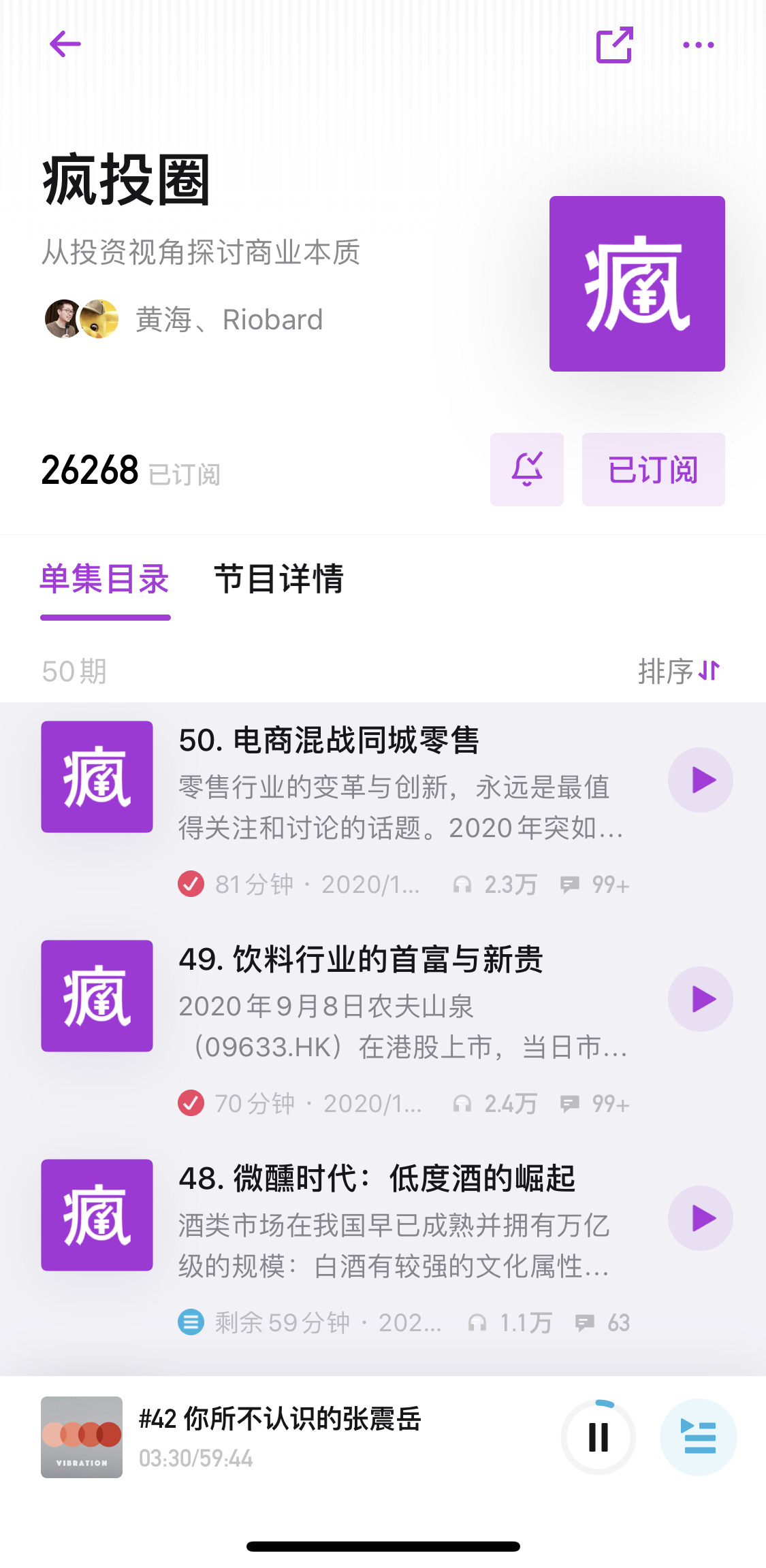Play episode 48 微醺时代

click(700, 1218)
